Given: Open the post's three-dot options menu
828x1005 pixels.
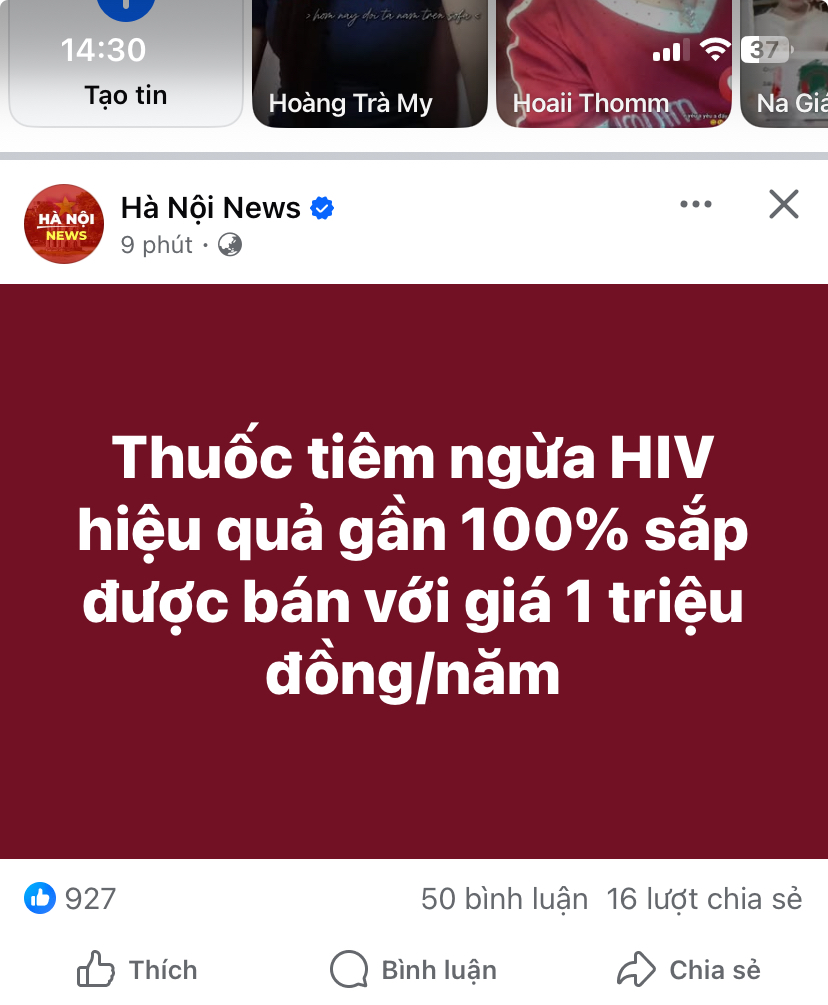Looking at the screenshot, I should tap(695, 205).
